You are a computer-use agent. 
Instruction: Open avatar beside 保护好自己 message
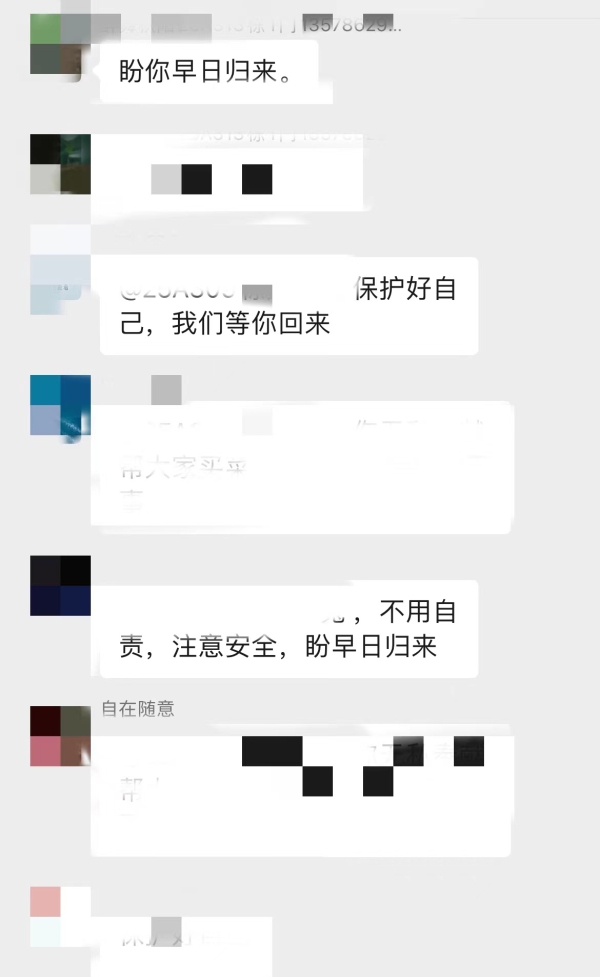pyautogui.click(x=60, y=285)
